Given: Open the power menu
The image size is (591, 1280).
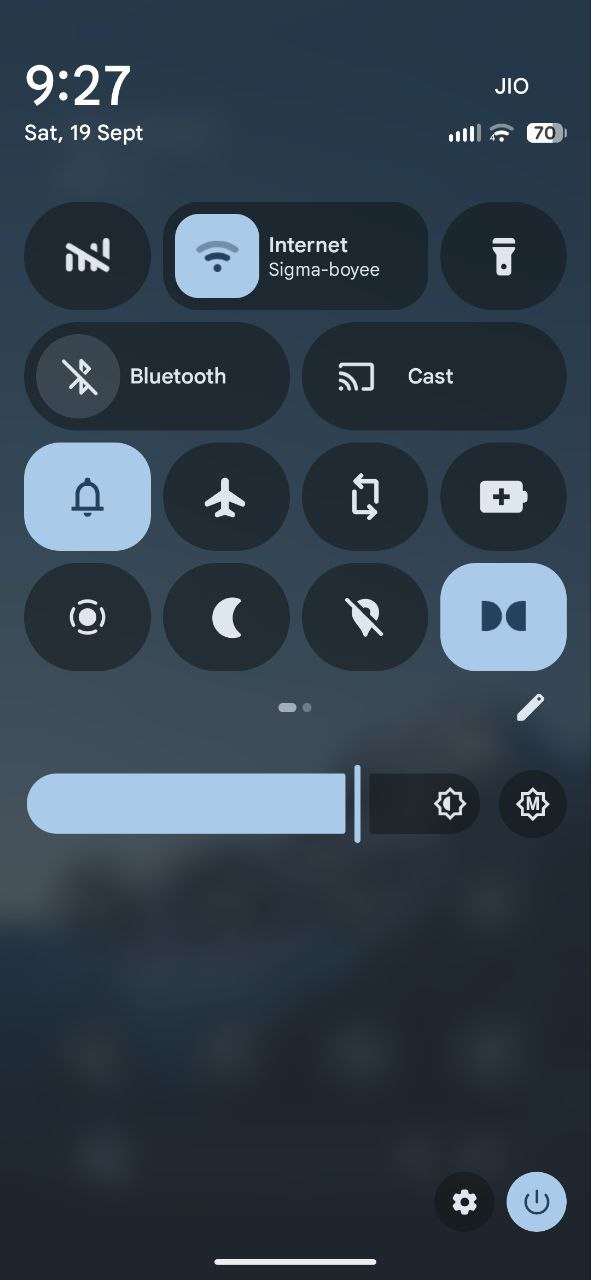Looking at the screenshot, I should [537, 1201].
